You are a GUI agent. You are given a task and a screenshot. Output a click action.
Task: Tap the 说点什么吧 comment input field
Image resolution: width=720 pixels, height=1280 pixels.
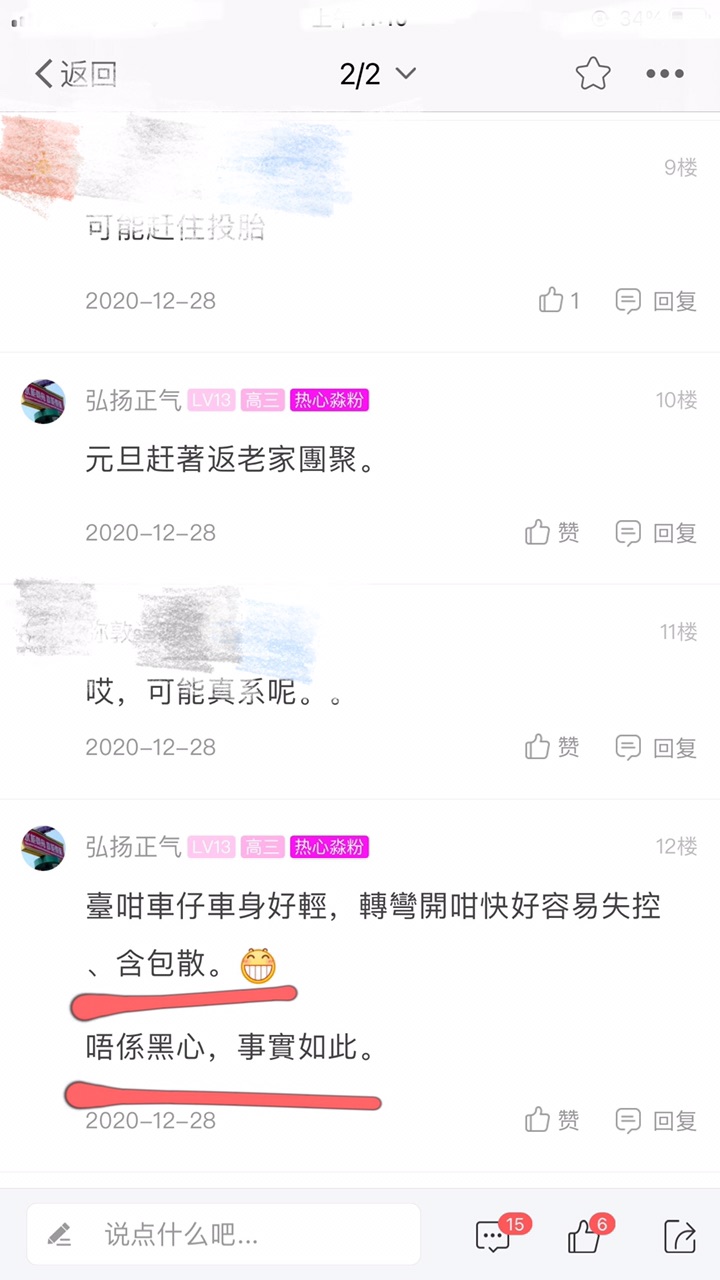(224, 1234)
